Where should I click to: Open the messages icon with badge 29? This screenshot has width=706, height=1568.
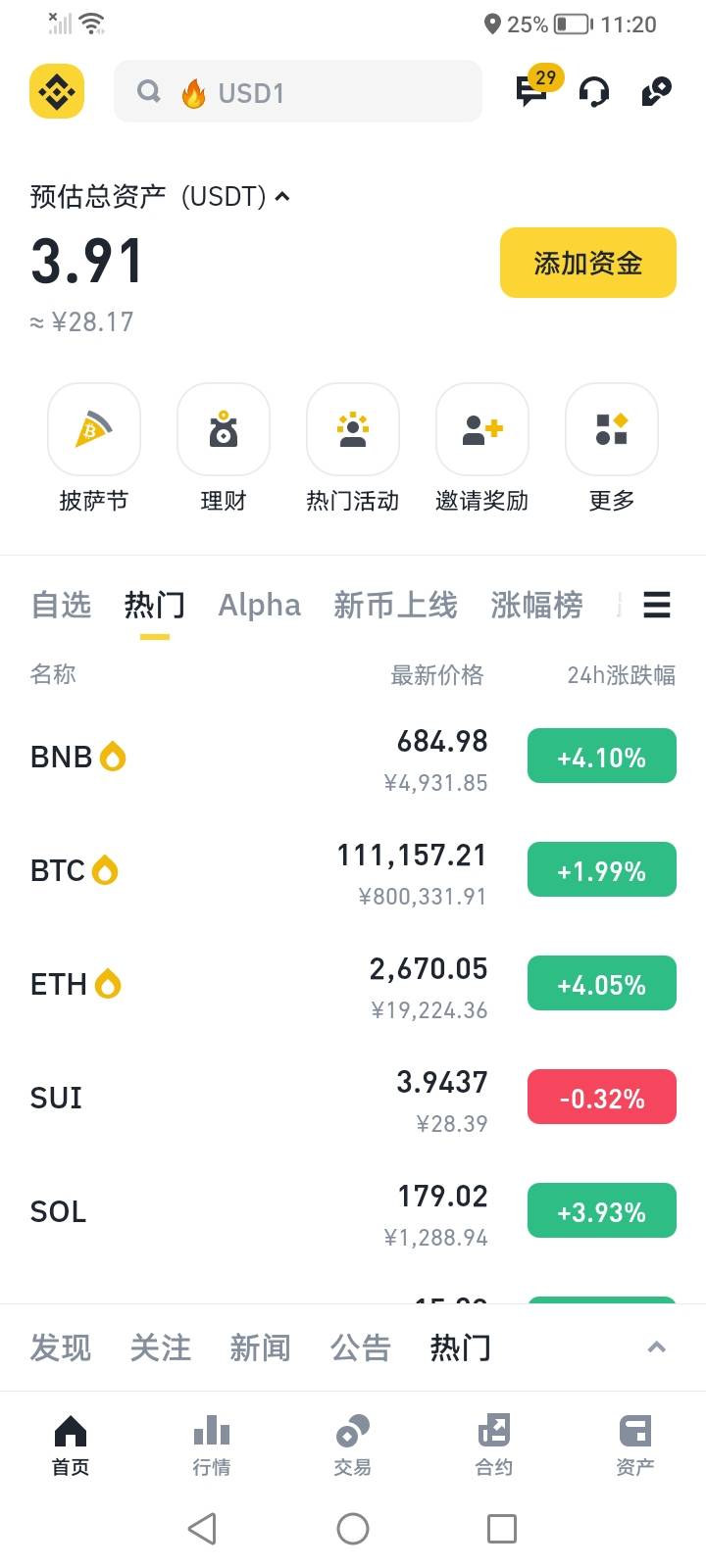click(x=534, y=89)
